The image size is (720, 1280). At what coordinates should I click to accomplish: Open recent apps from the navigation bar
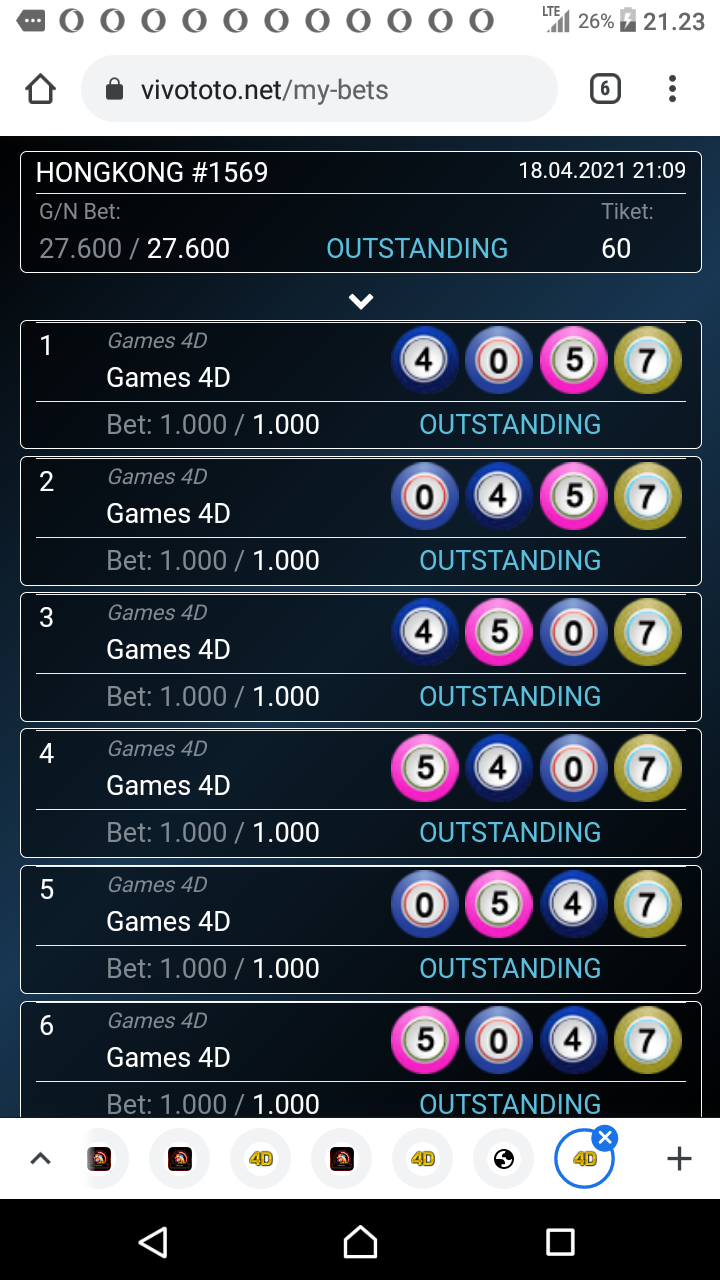click(560, 1242)
